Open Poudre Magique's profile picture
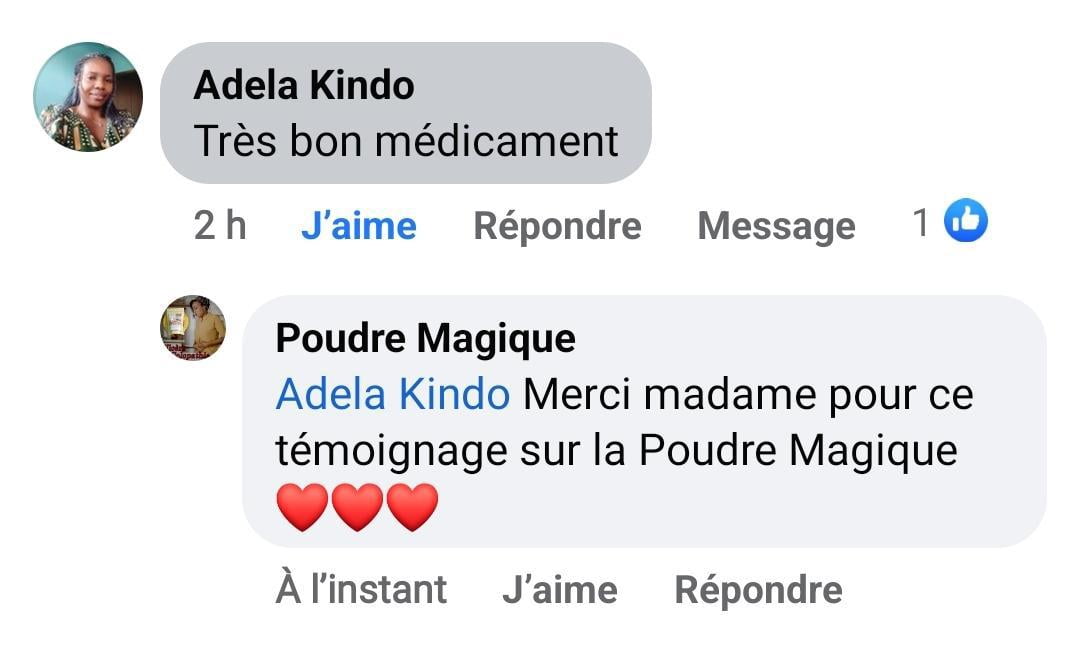Image resolution: width=1080 pixels, height=649 pixels. 193,327
